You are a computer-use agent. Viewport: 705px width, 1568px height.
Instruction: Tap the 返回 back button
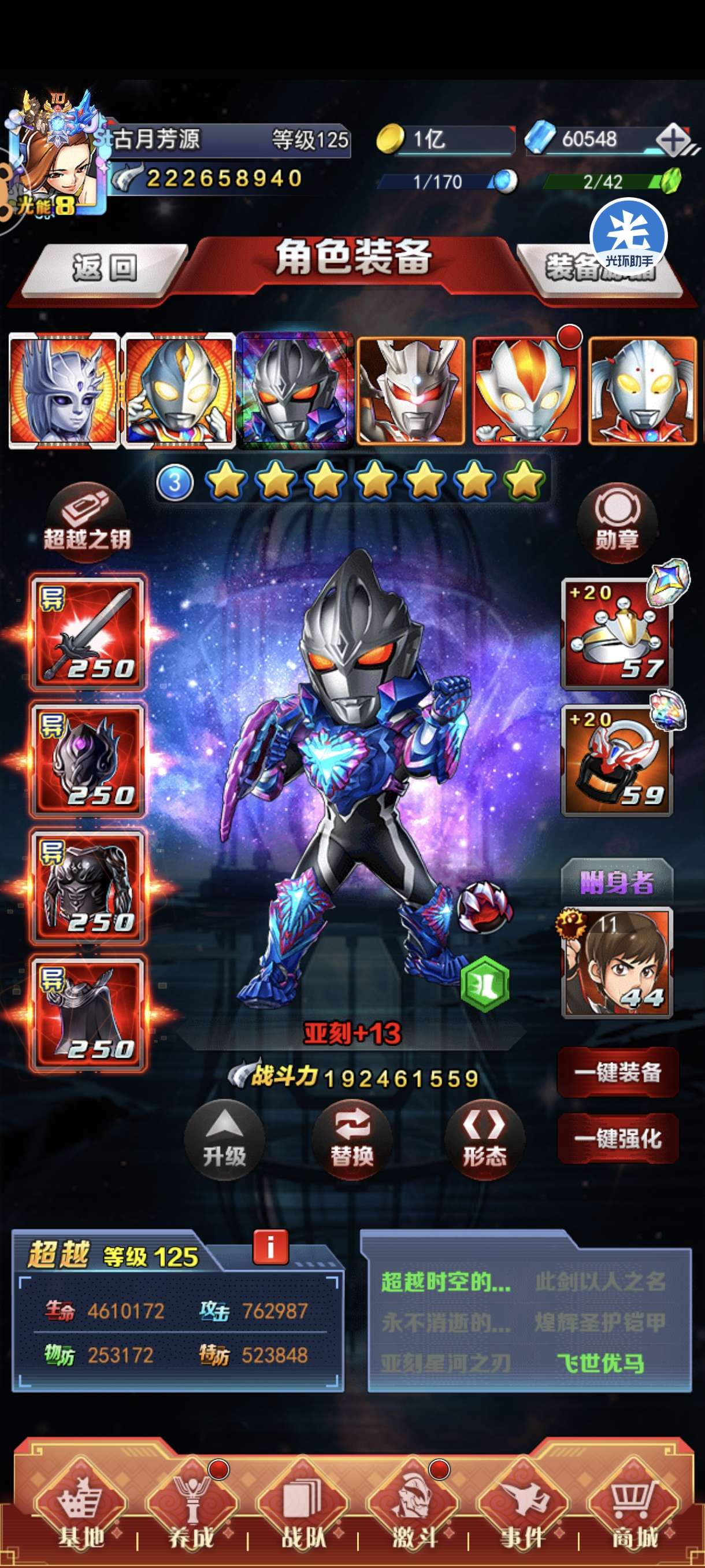[x=105, y=268]
